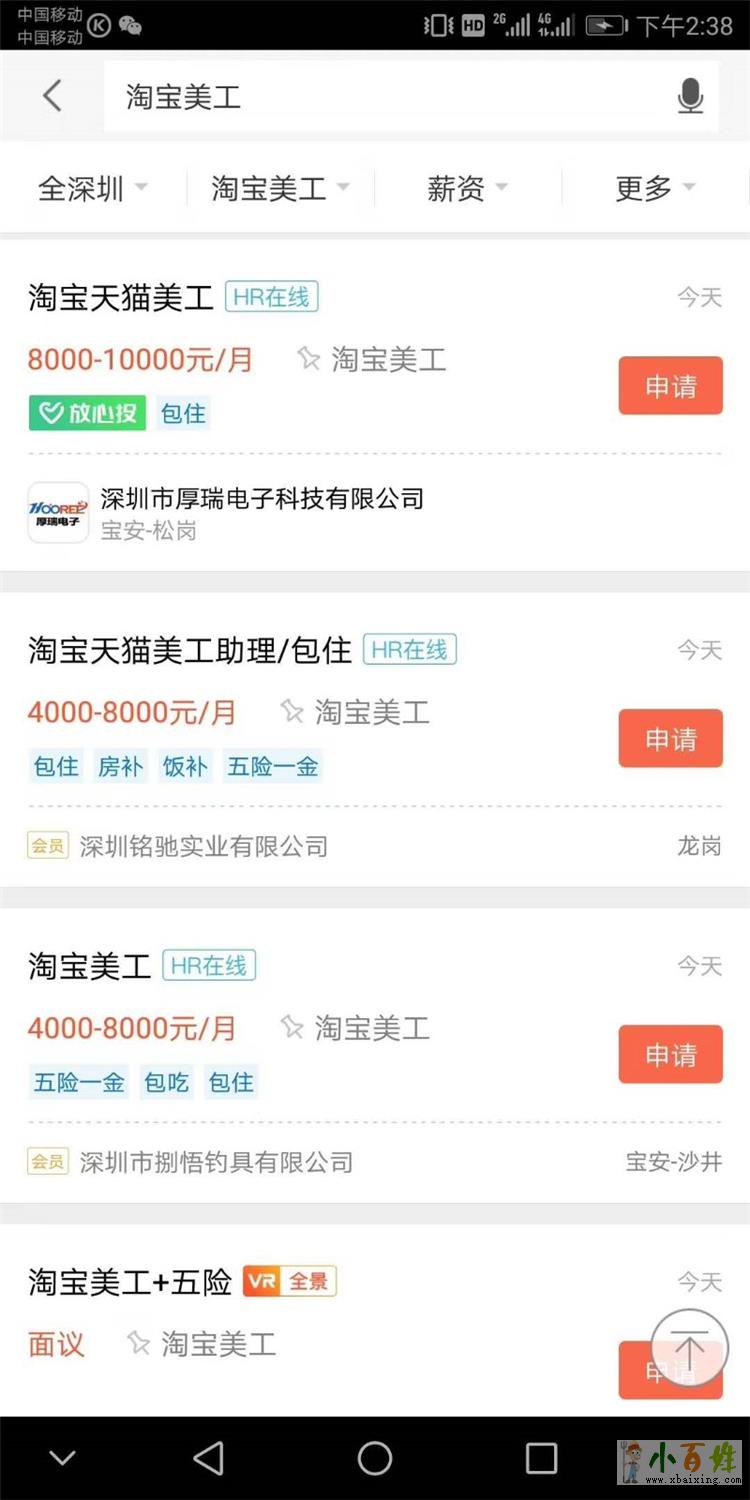Viewport: 750px width, 1500px height.
Task: Expand the 全深圳 area filter
Action: coord(92,188)
